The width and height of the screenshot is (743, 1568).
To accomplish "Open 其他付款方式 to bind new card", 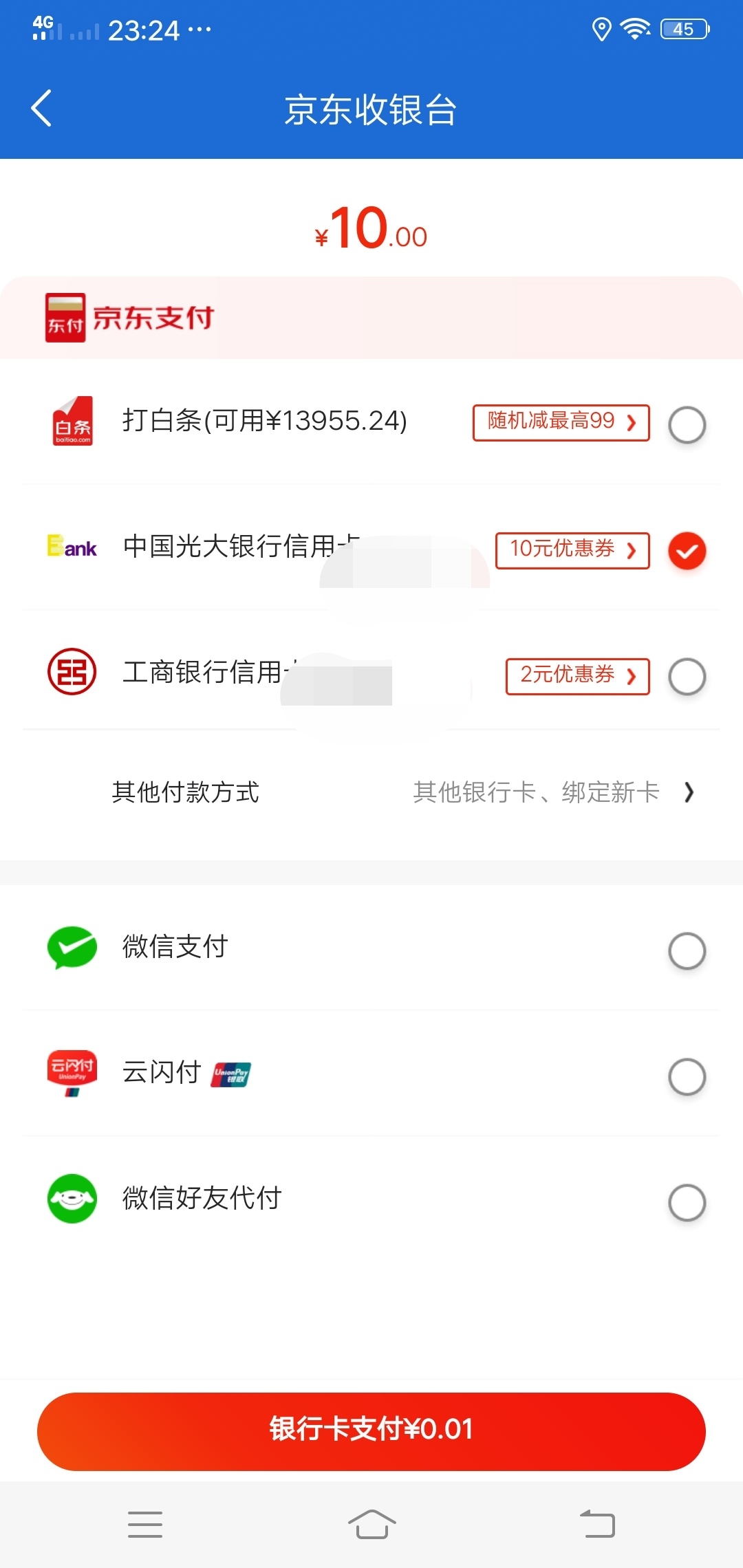I will coord(371,792).
